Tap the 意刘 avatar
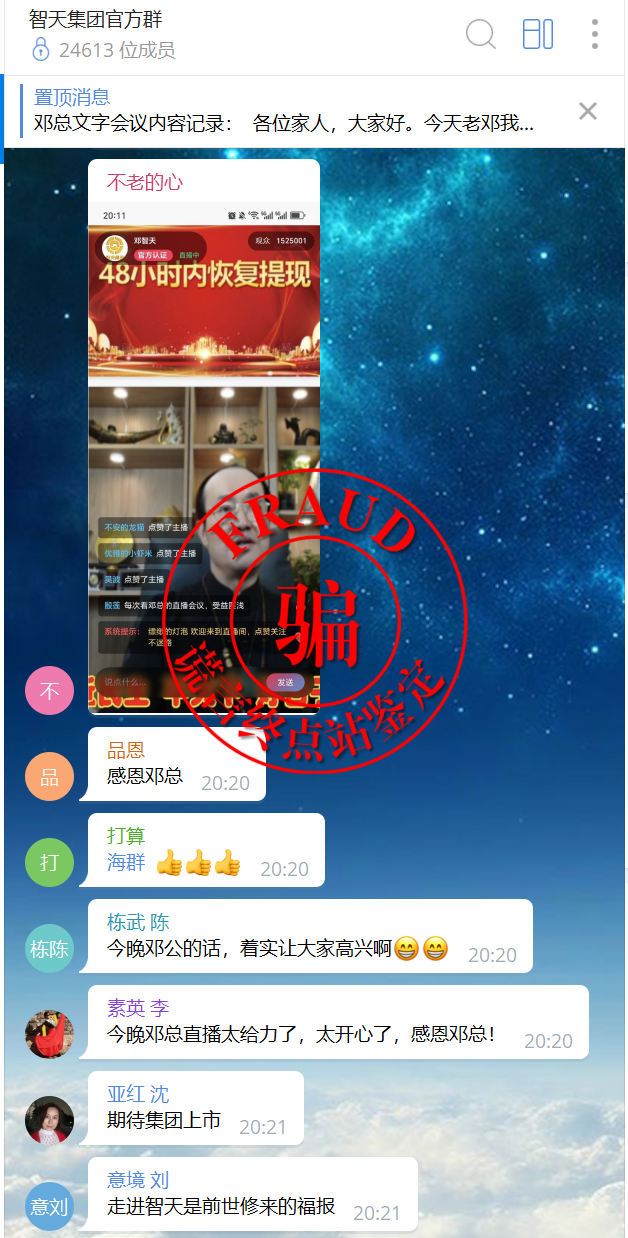628x1238 pixels. pos(49,1206)
